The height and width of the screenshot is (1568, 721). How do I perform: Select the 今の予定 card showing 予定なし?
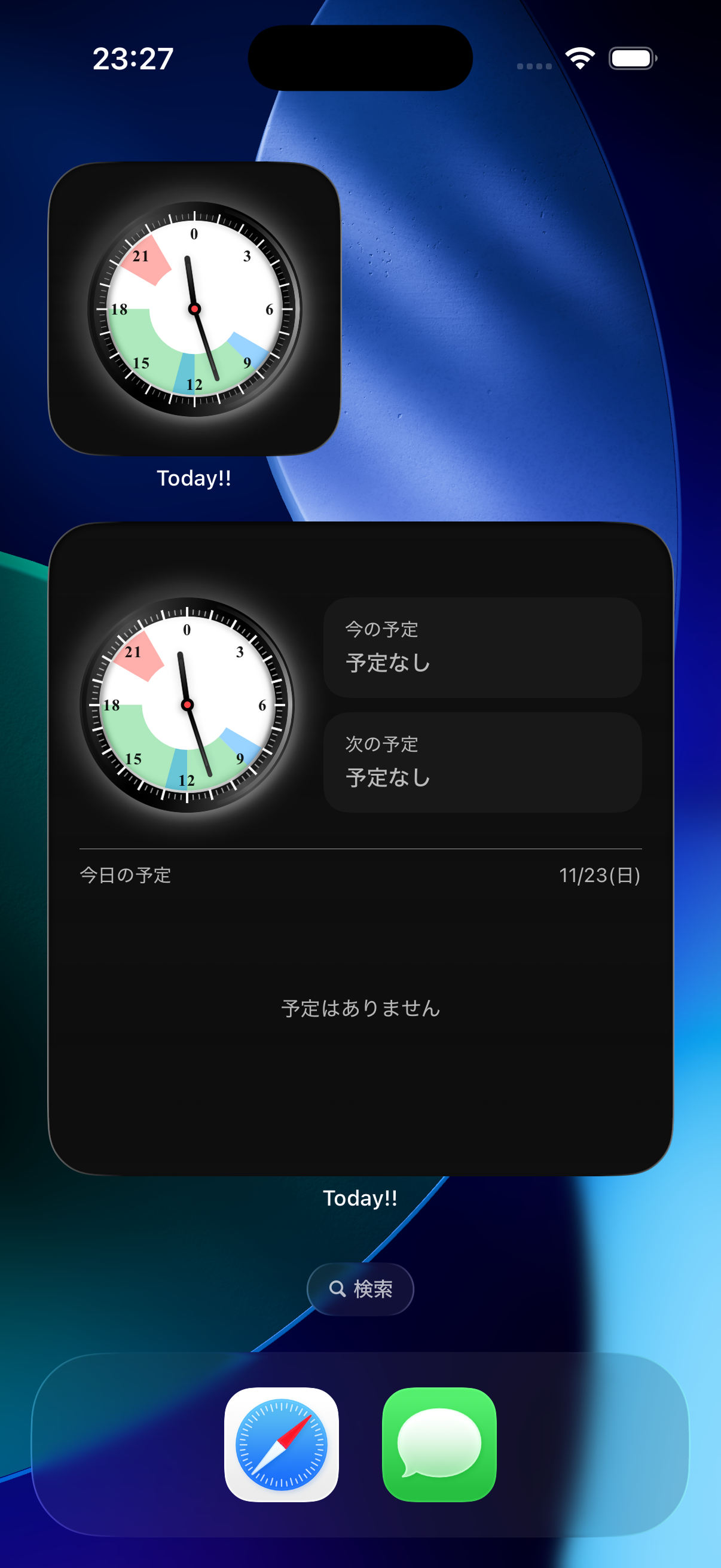[482, 646]
